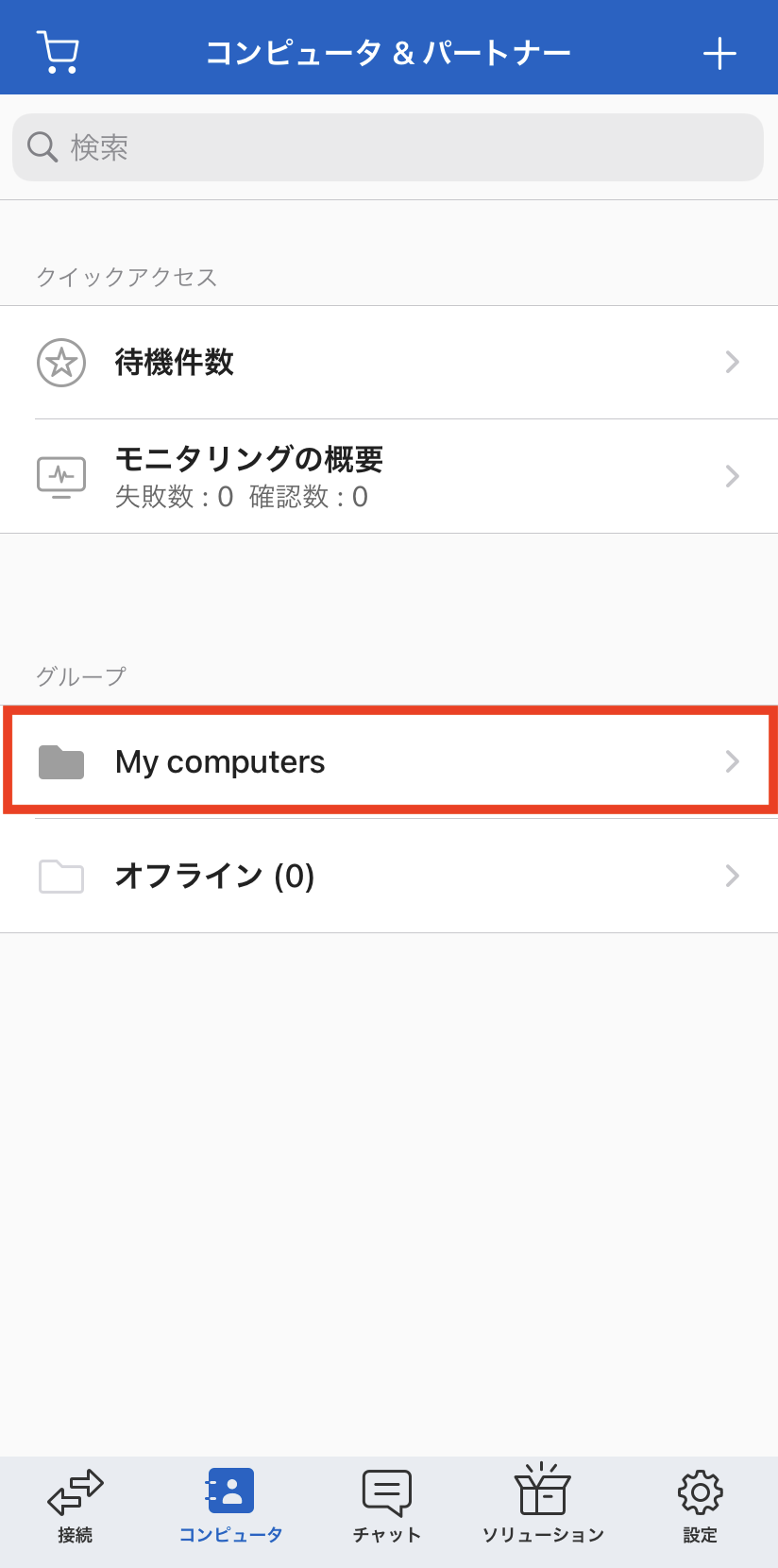778x1568 pixels.
Task: Open 待機件数 quick access row
Action: [x=388, y=363]
